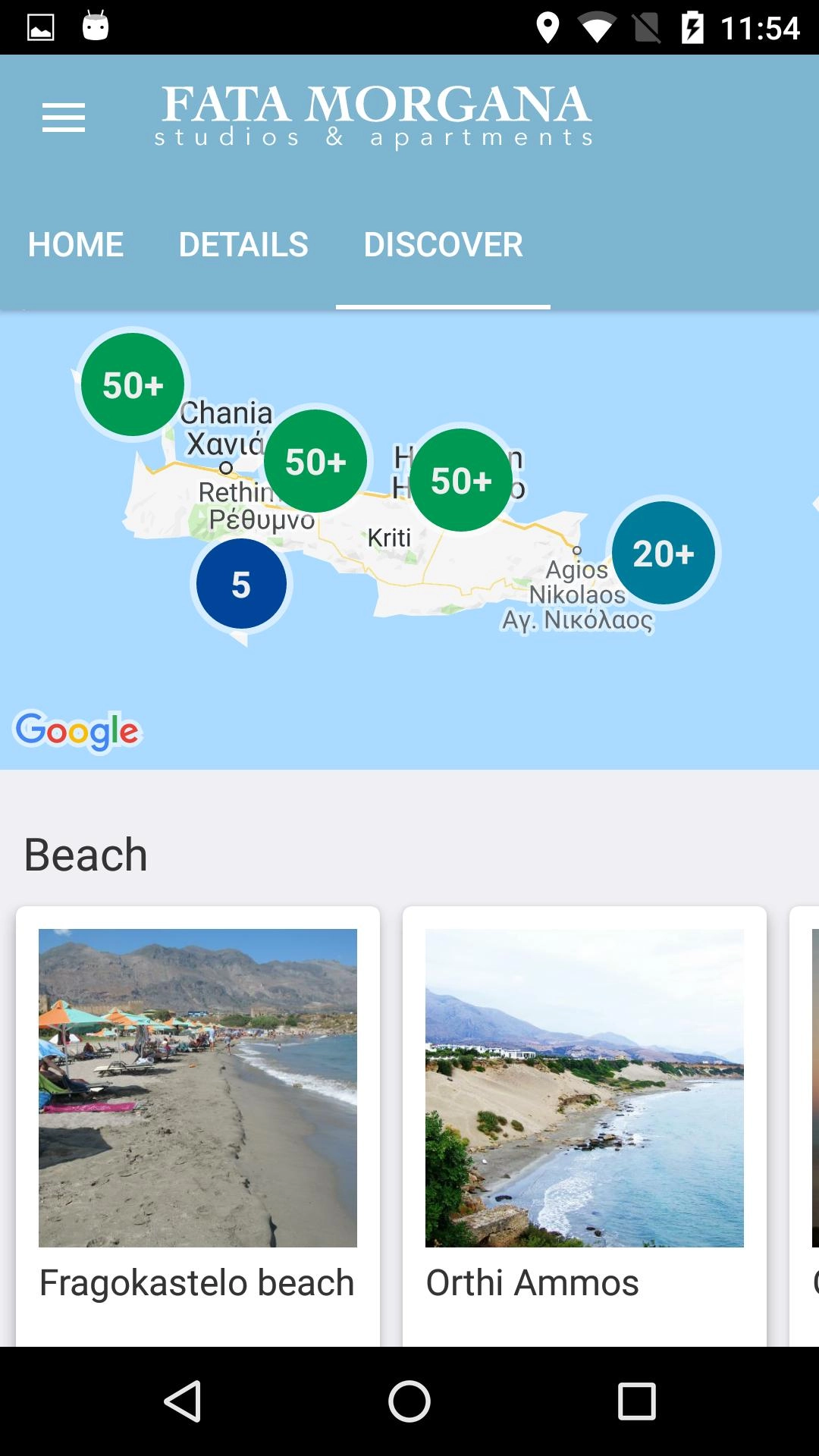Go to the Android home screen
This screenshot has height=1456, width=819.
tap(409, 1401)
